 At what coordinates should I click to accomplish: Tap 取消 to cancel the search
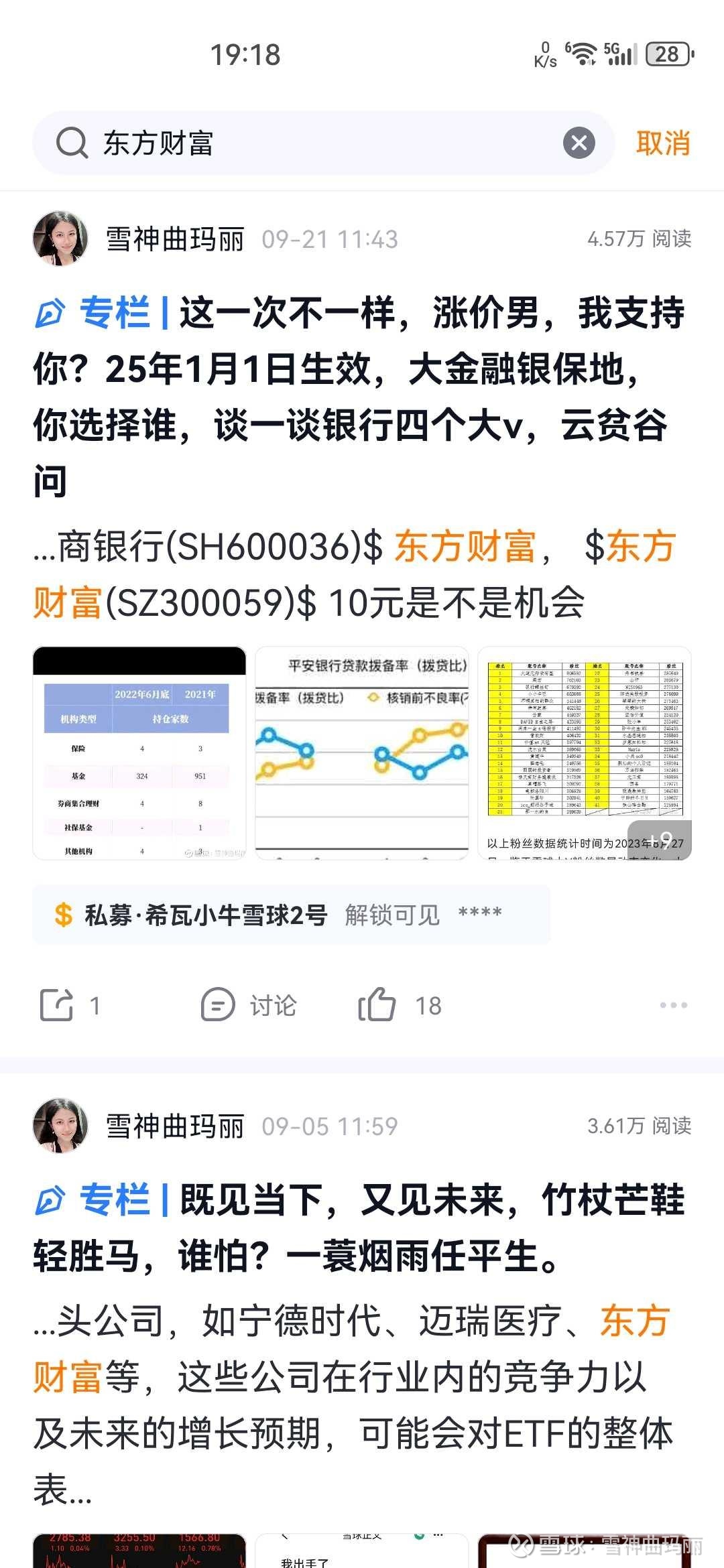pyautogui.click(x=663, y=143)
